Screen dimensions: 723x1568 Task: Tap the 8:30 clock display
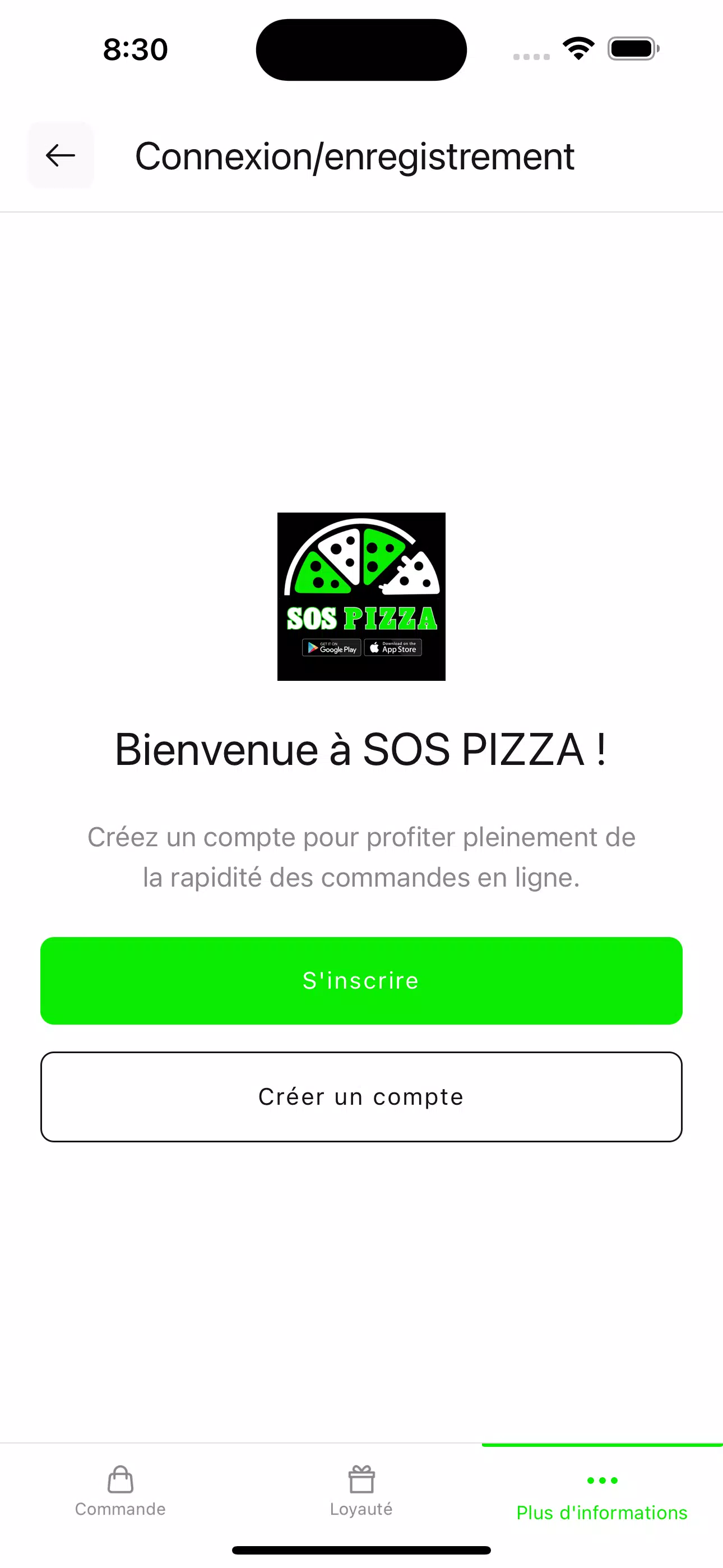click(x=136, y=49)
